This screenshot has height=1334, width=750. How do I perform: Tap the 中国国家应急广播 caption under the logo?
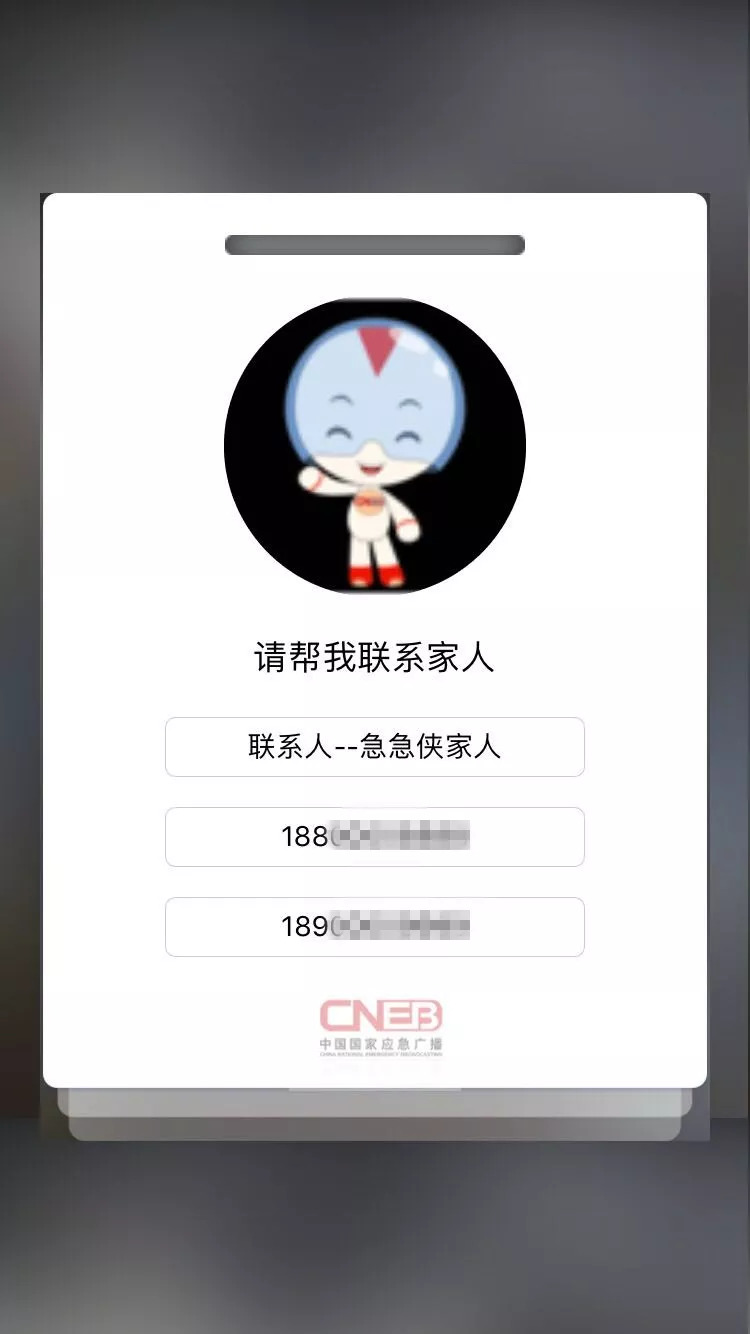point(375,1040)
